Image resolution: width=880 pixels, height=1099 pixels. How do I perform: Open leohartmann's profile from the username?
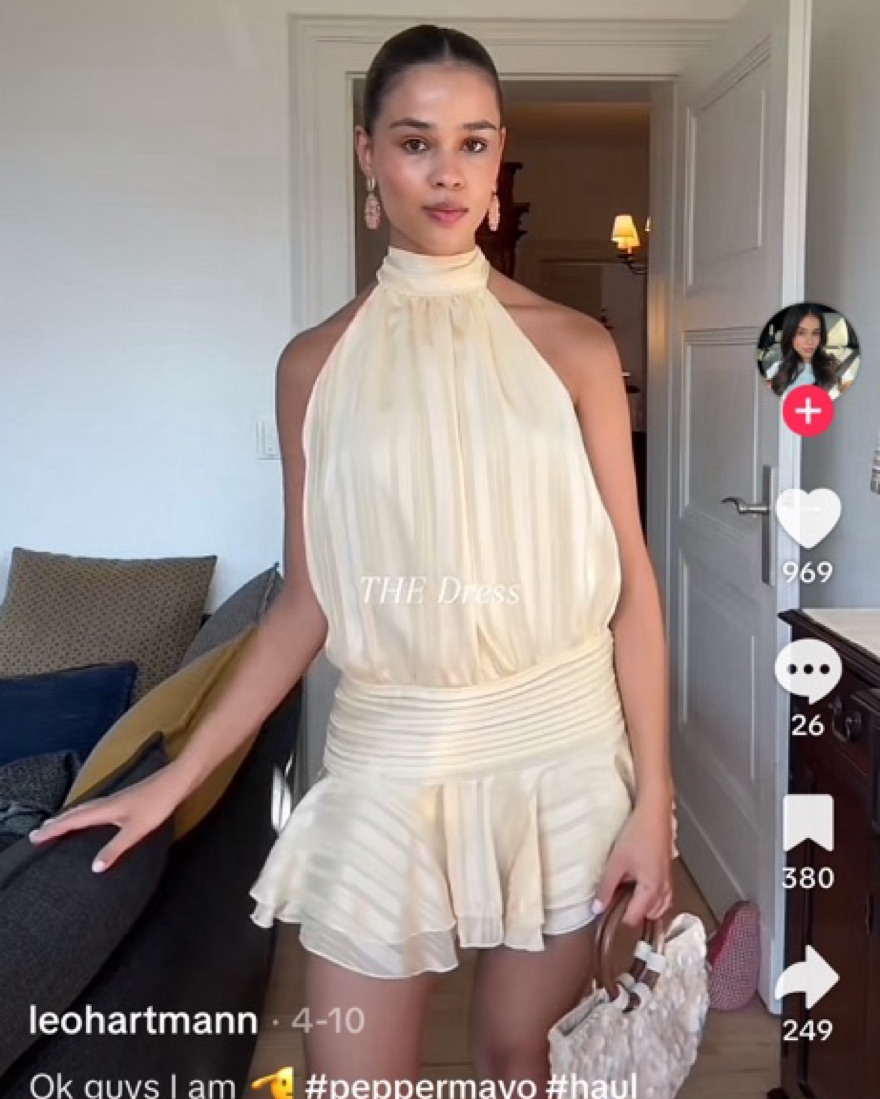[142, 1021]
